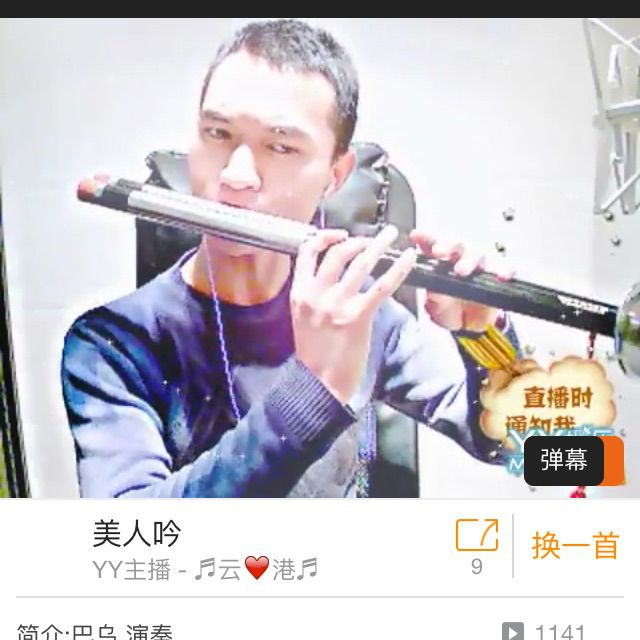
Task: Open YY主播 云港's profile
Action: pyautogui.click(x=205, y=569)
